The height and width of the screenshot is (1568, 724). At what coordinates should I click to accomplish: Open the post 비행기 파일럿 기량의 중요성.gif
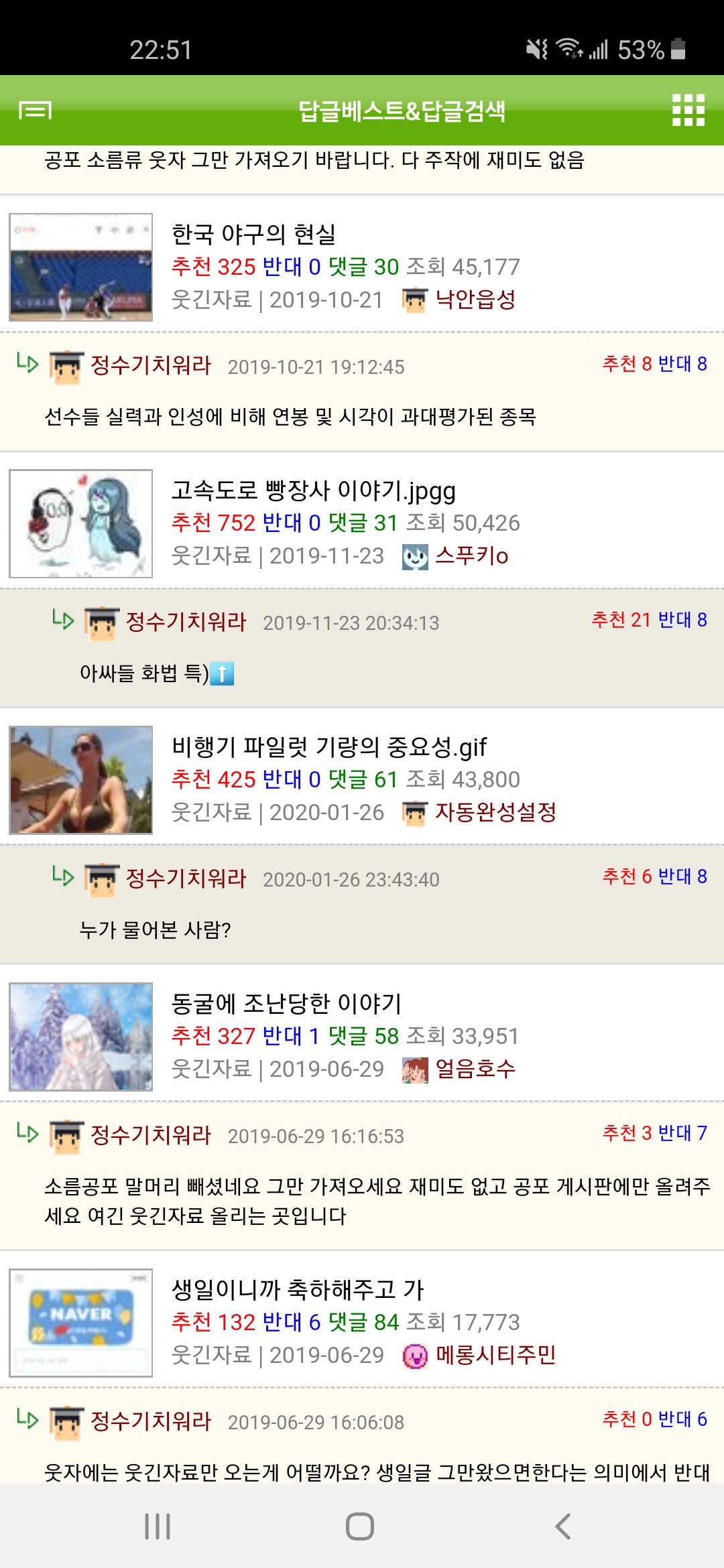(328, 747)
